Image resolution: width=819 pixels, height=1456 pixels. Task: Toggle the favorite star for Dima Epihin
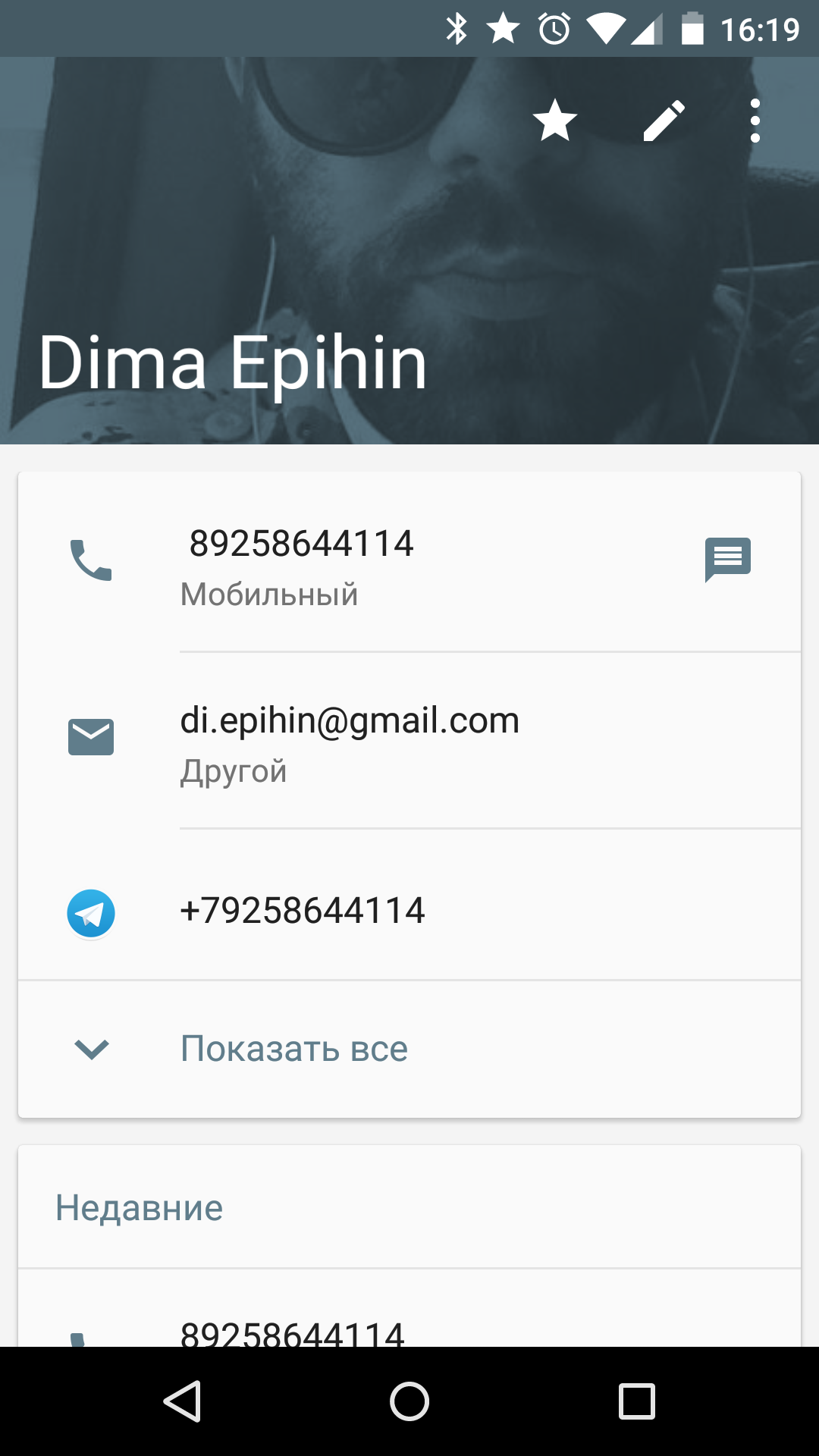[x=555, y=121]
